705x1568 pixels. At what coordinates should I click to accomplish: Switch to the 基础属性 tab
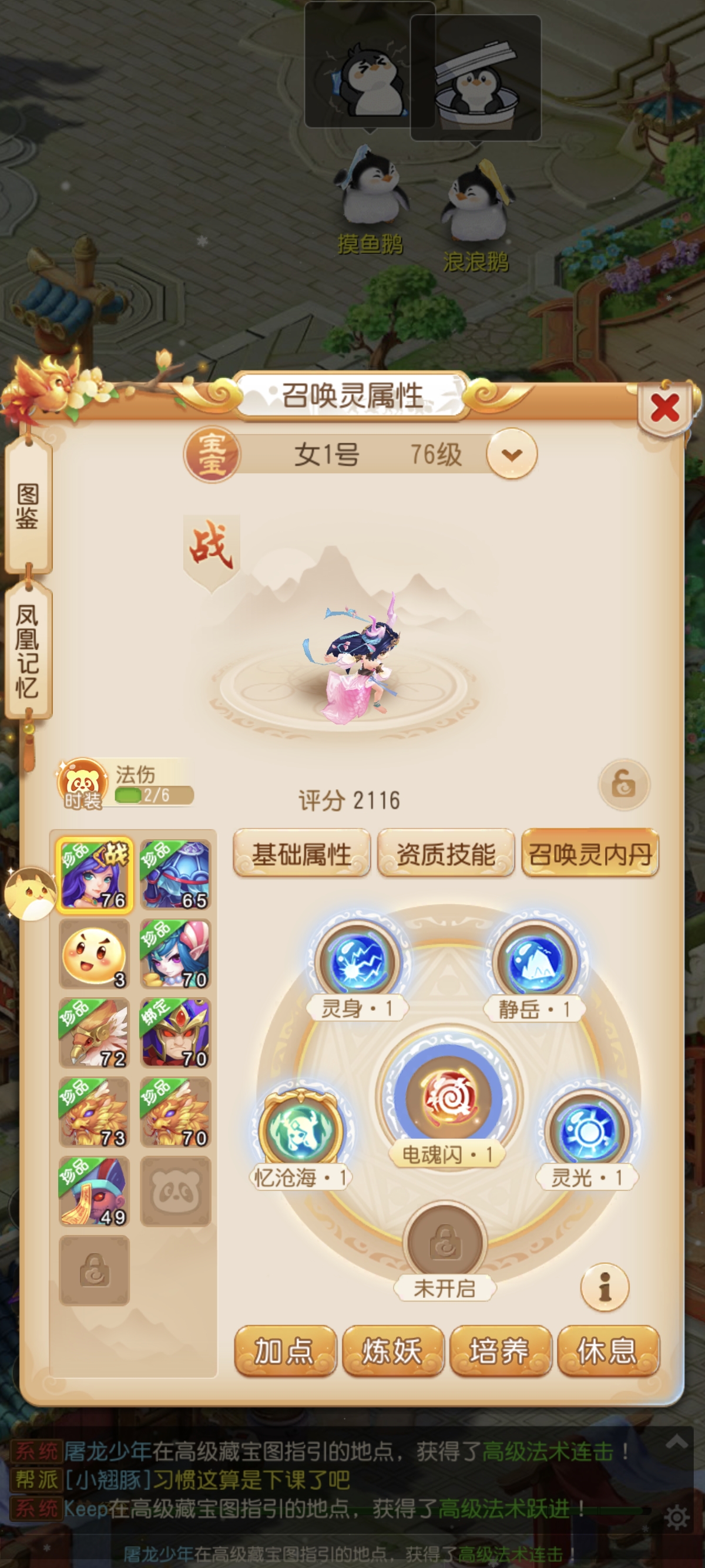pos(301,854)
